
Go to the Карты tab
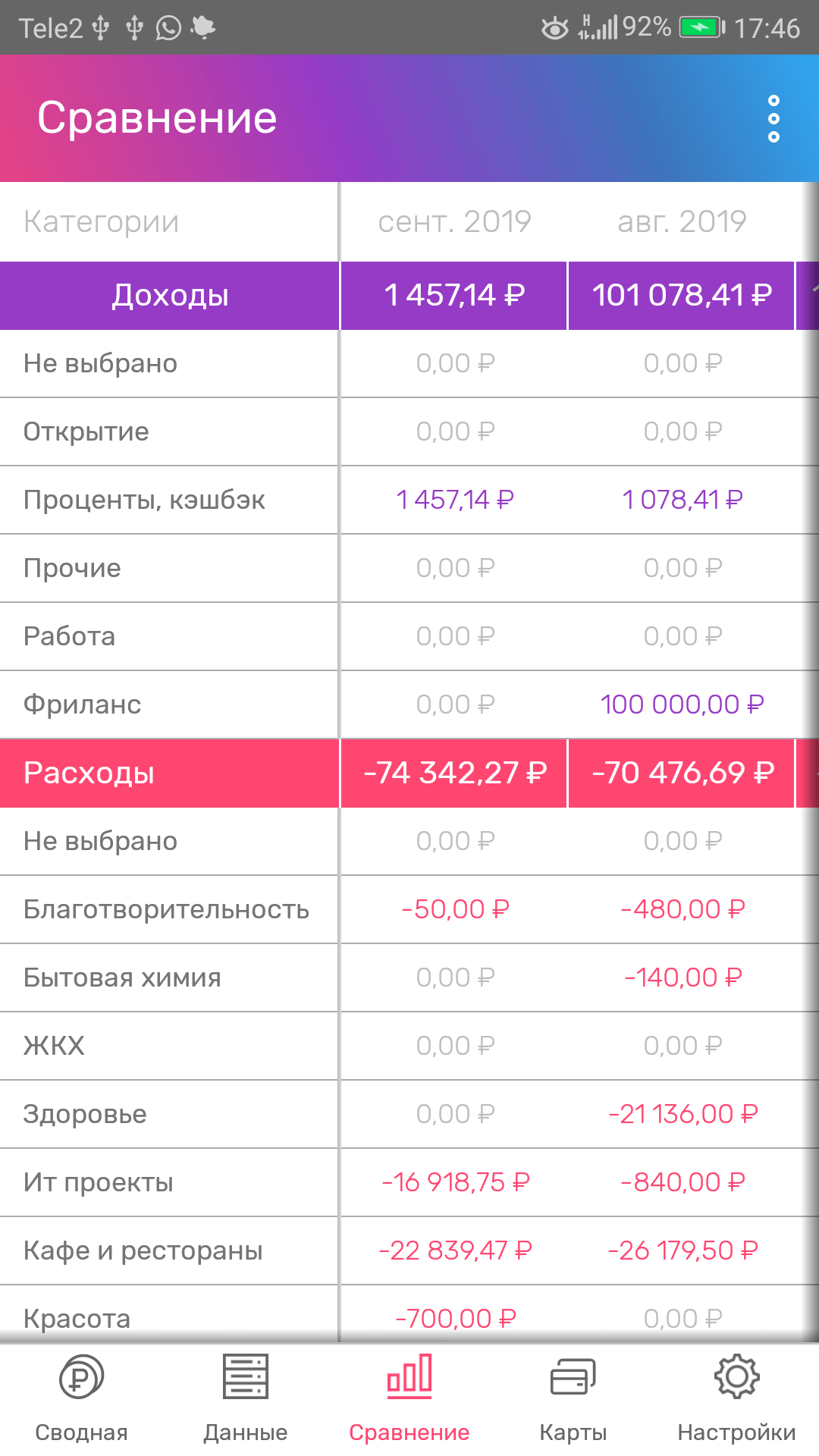573,1400
